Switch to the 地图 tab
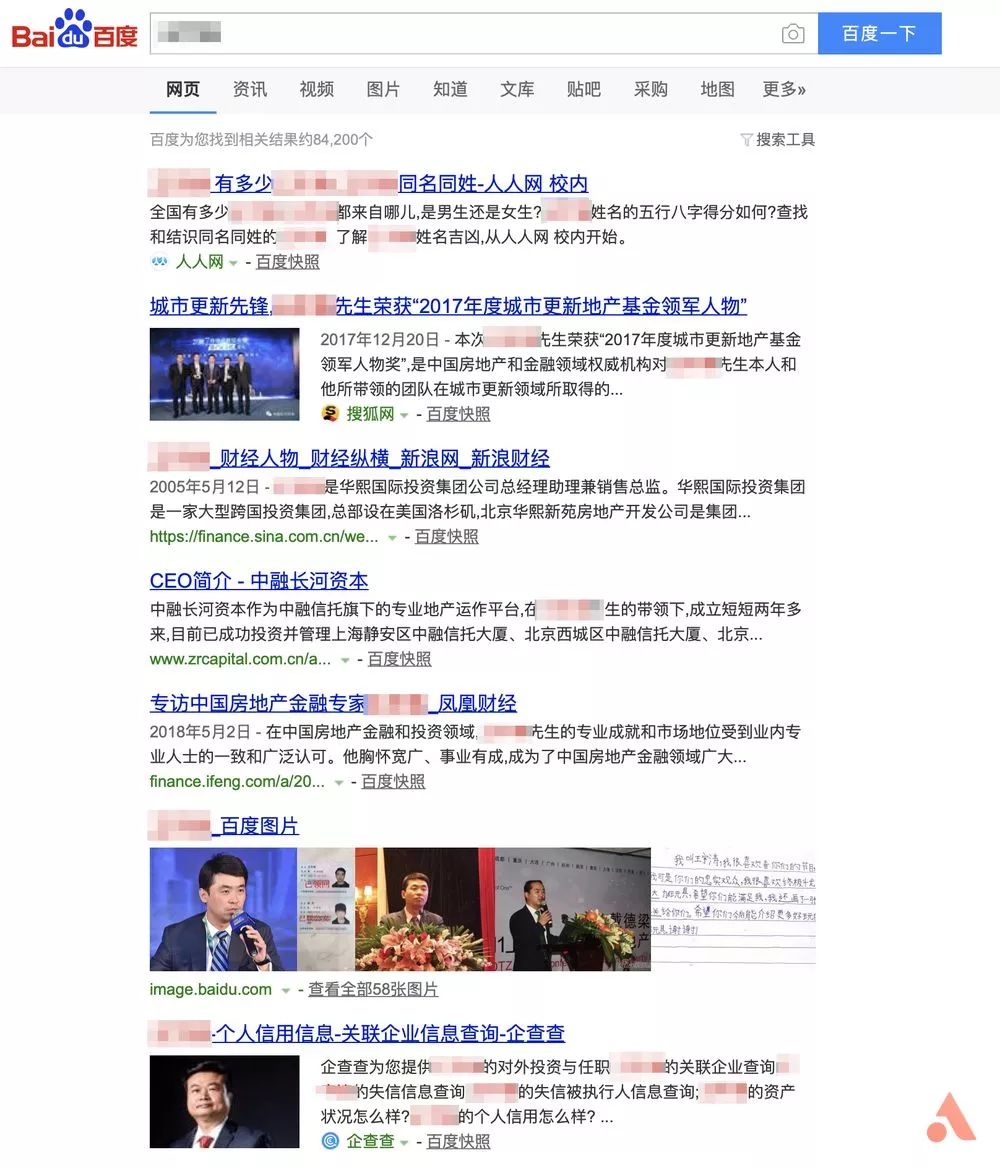 (x=717, y=90)
